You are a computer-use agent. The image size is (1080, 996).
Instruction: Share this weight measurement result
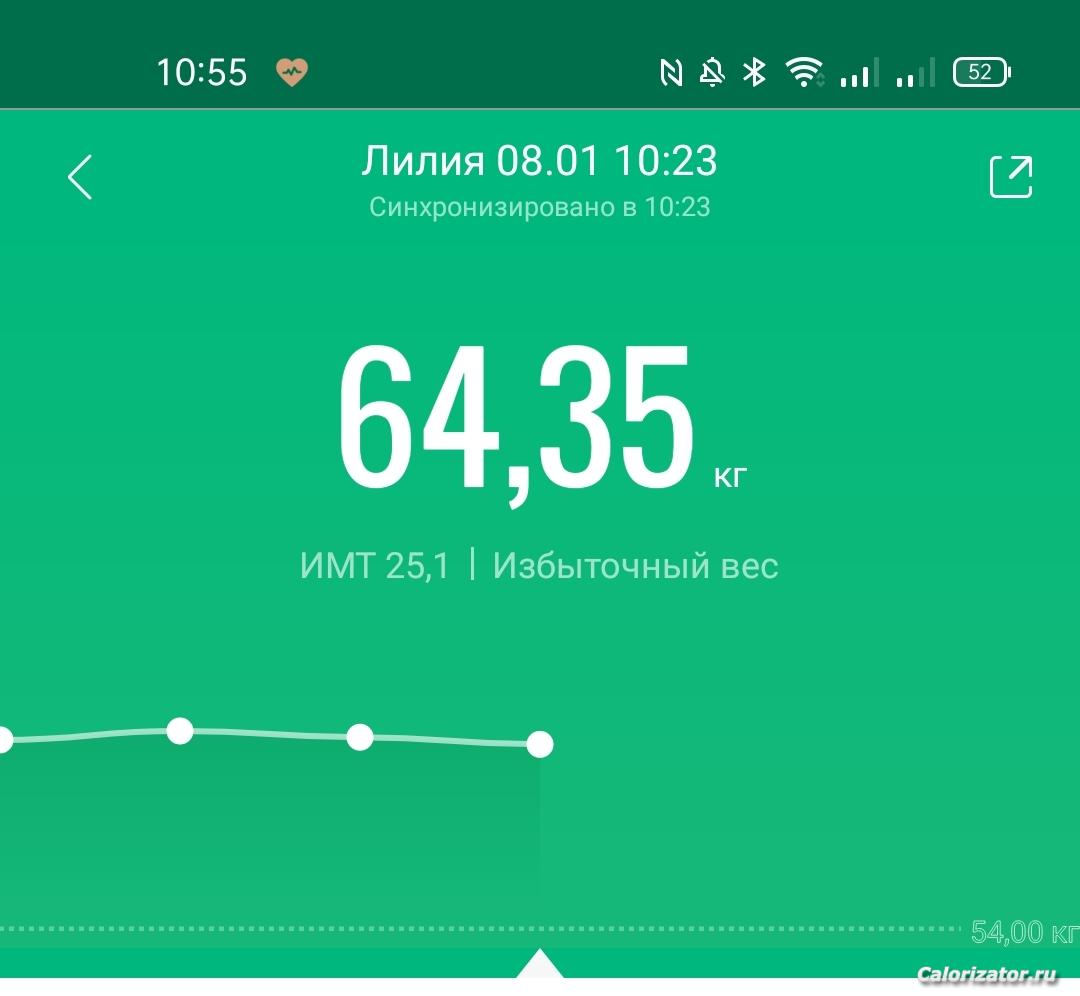click(1010, 177)
